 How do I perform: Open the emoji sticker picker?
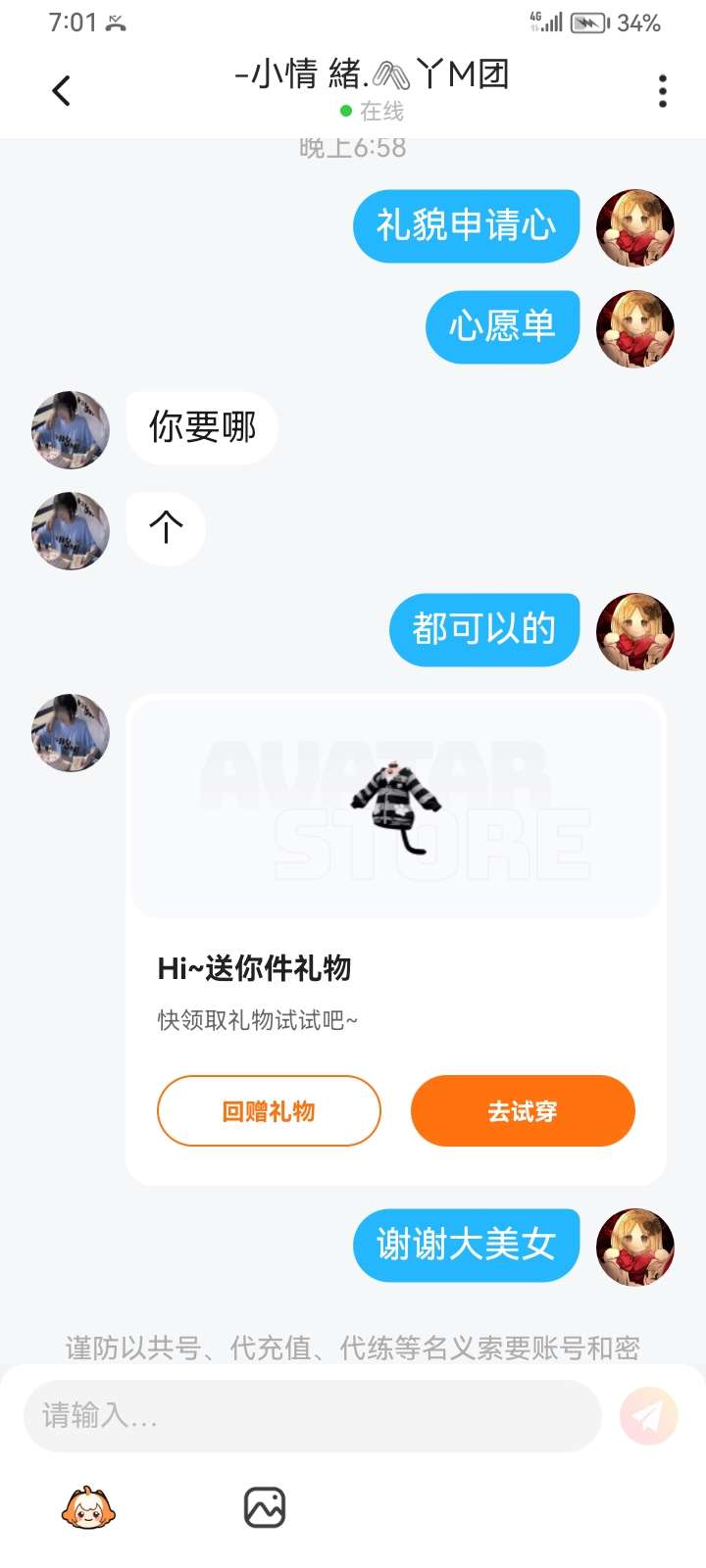(88, 1507)
